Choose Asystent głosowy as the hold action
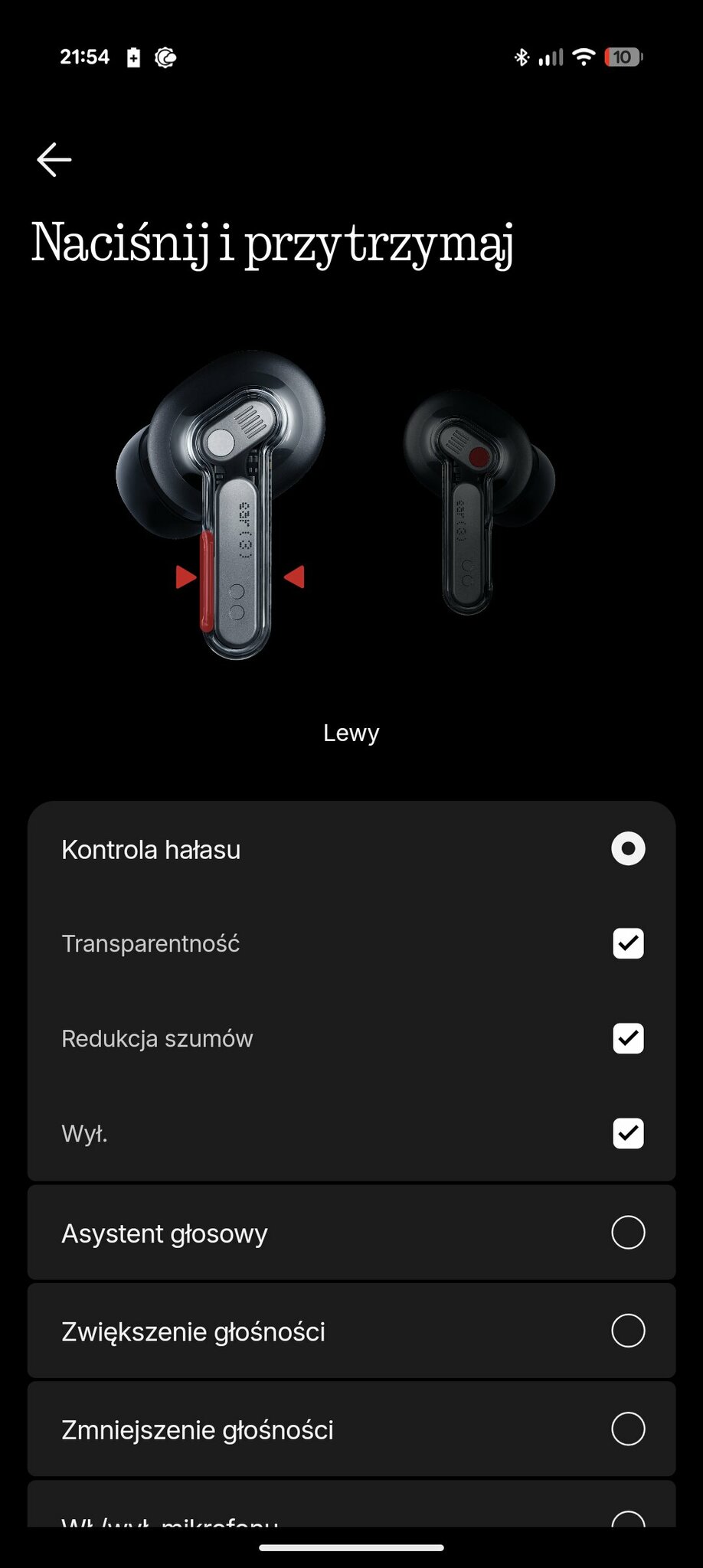 628,1233
